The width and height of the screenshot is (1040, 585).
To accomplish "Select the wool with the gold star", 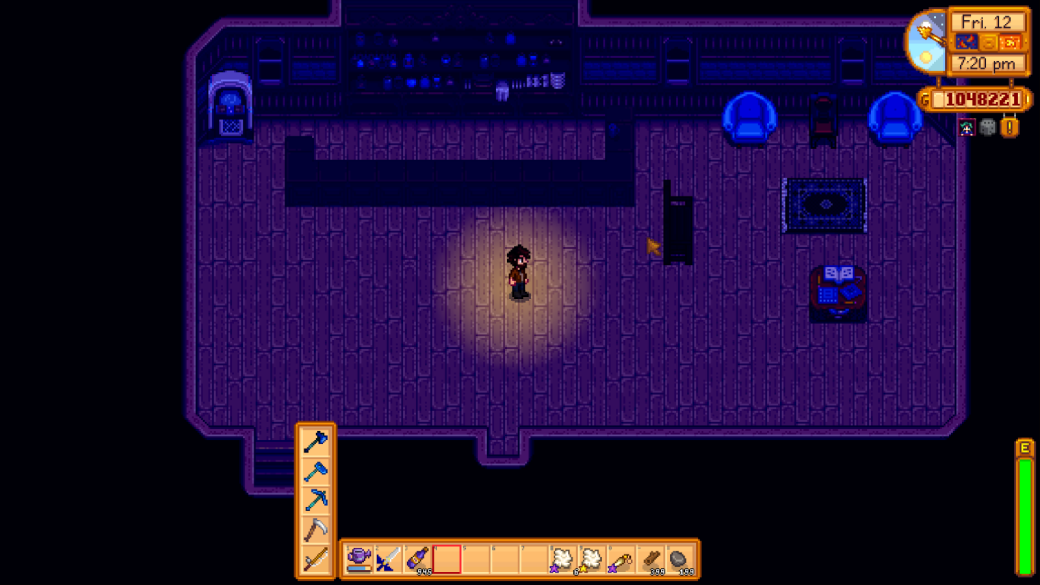I will pyautogui.click(x=592, y=559).
